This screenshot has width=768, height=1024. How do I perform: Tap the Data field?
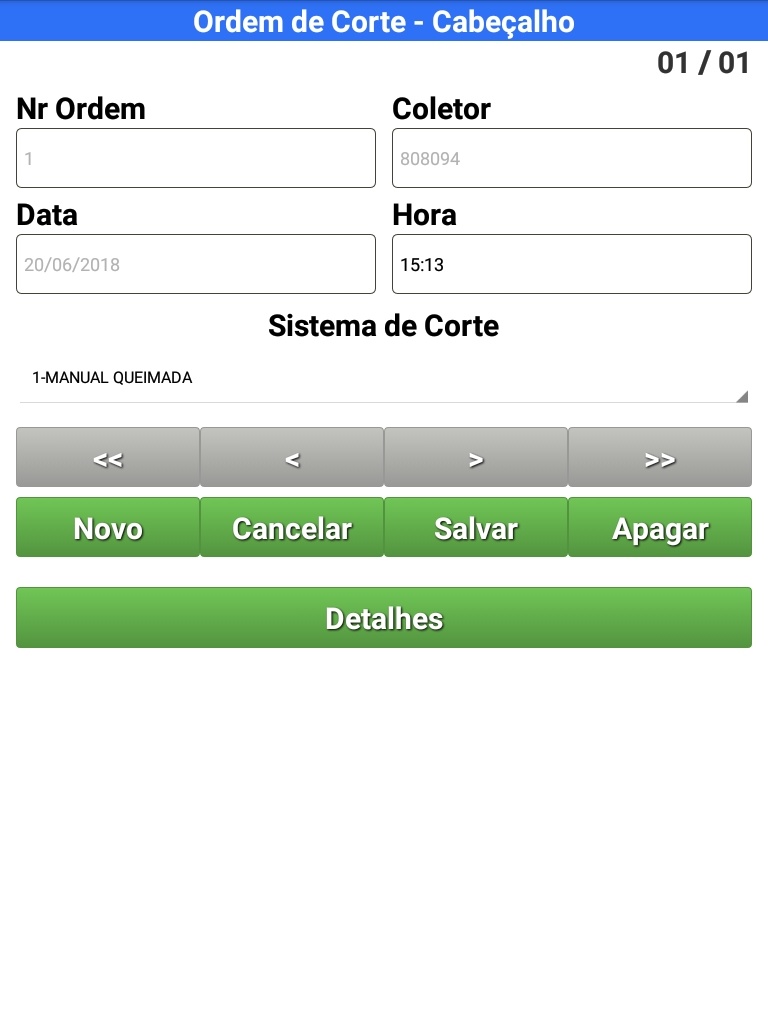(x=196, y=264)
